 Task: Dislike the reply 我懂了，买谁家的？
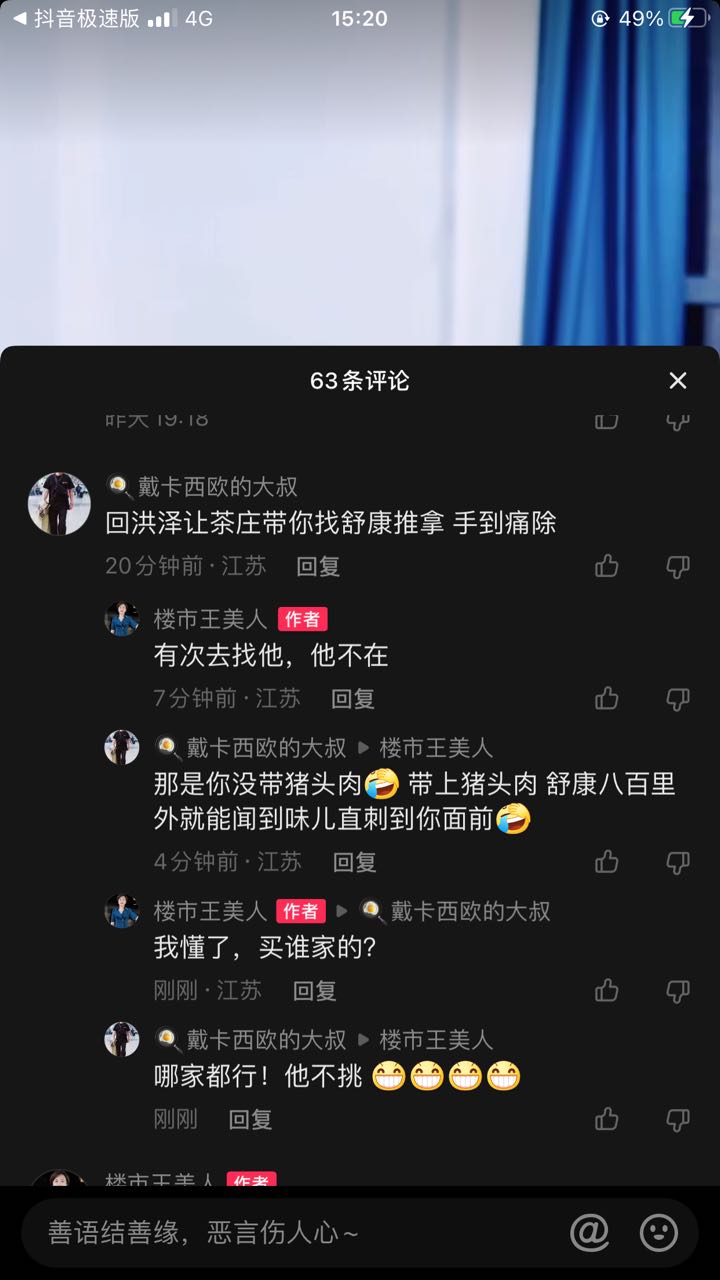click(678, 991)
